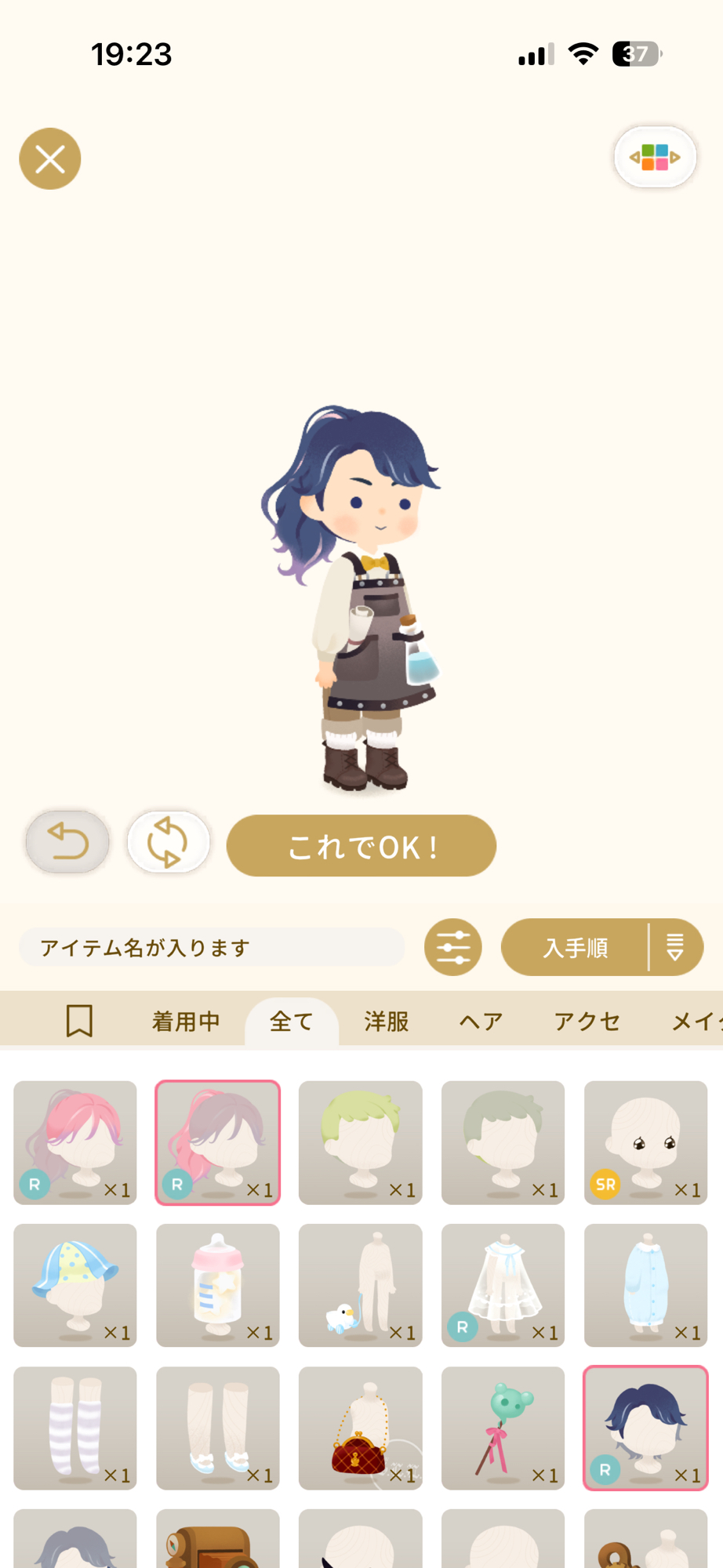Switch to the アクセ tab

(x=587, y=1021)
